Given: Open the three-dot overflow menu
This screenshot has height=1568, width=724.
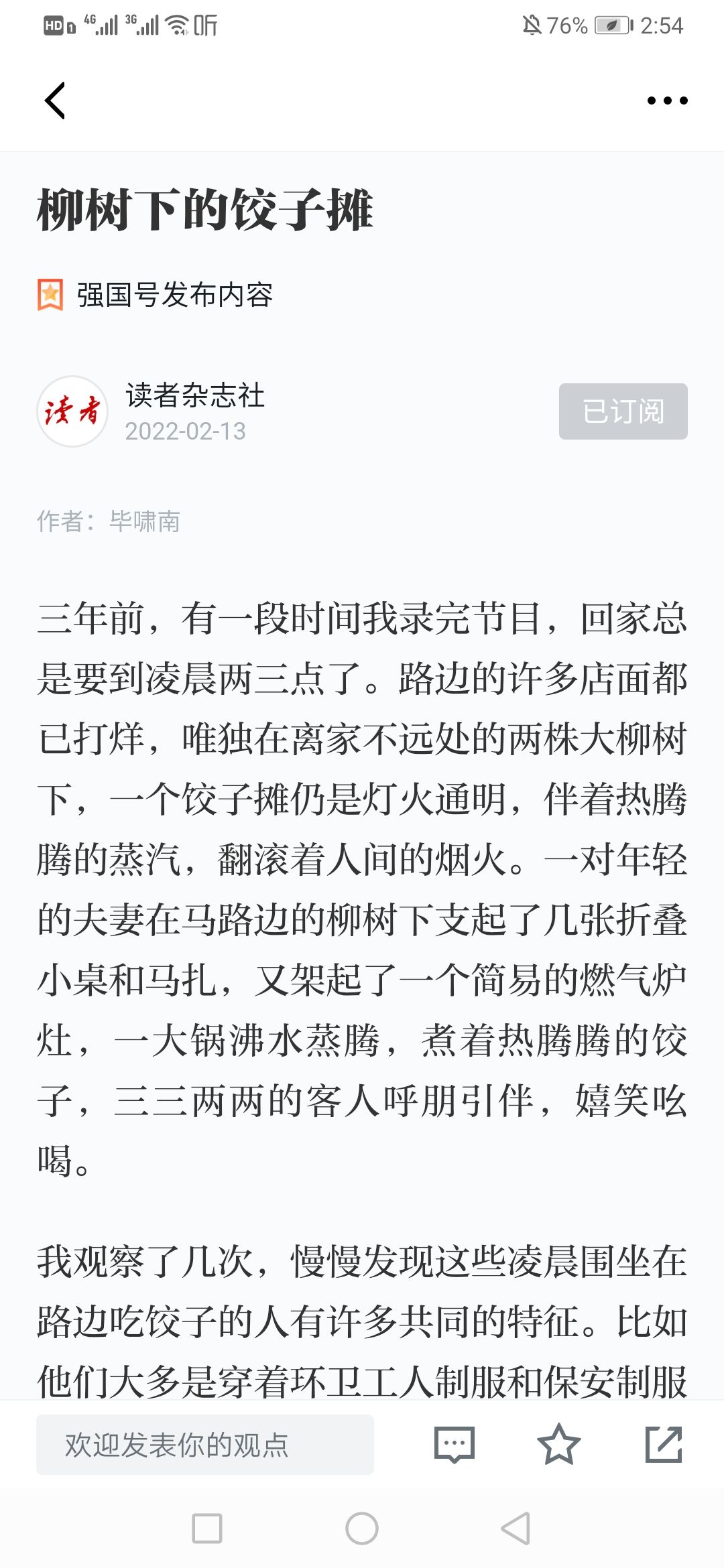Looking at the screenshot, I should (667, 101).
